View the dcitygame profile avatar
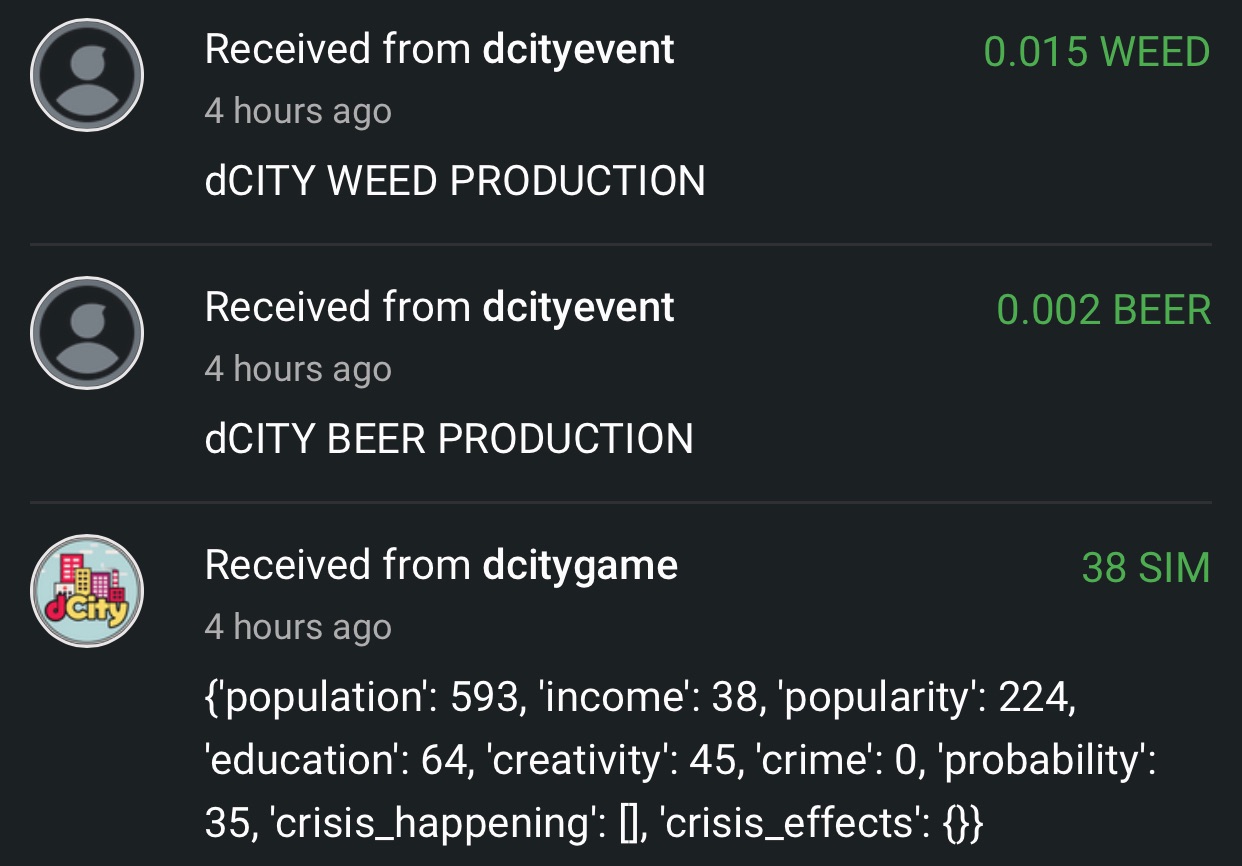The image size is (1242, 866). (x=87, y=591)
